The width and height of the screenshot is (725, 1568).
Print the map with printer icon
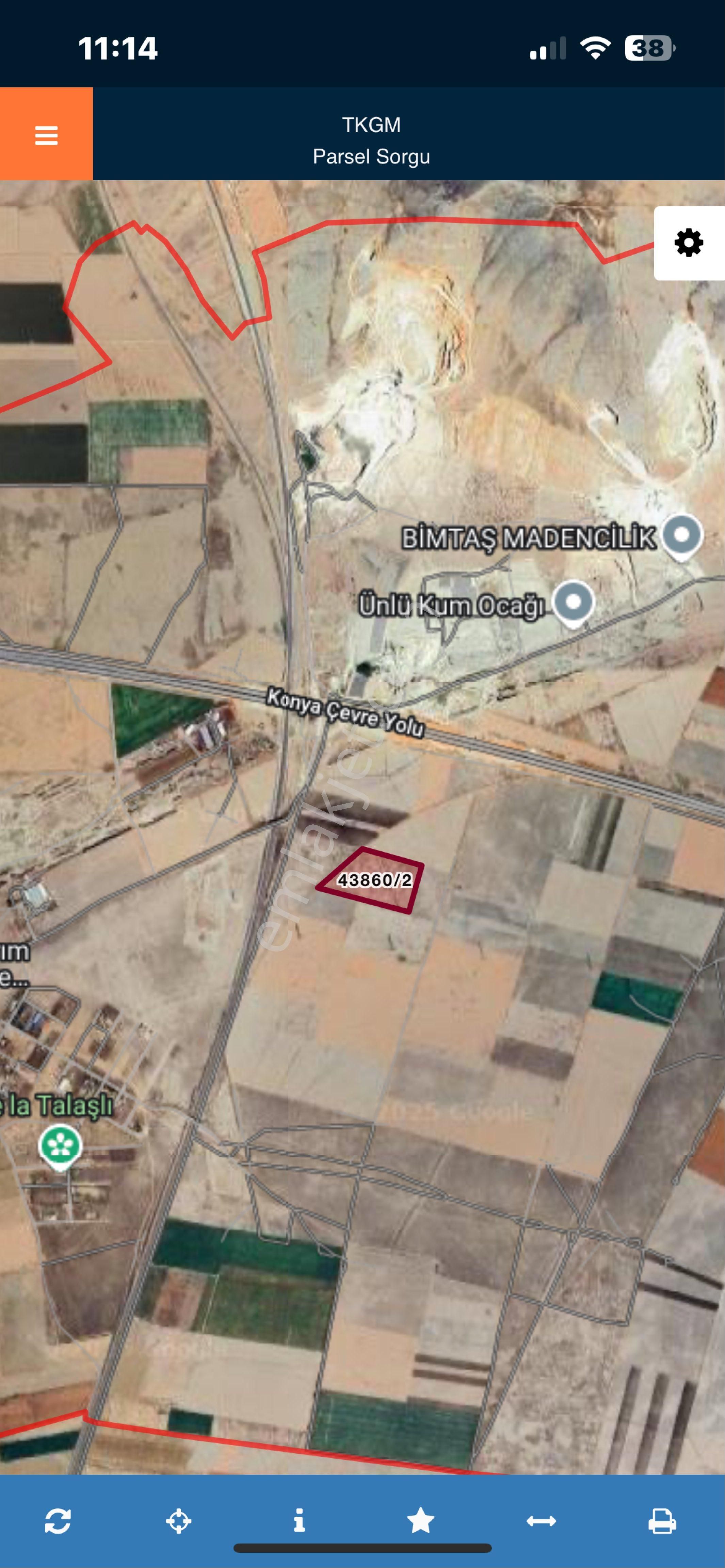coord(662,1520)
